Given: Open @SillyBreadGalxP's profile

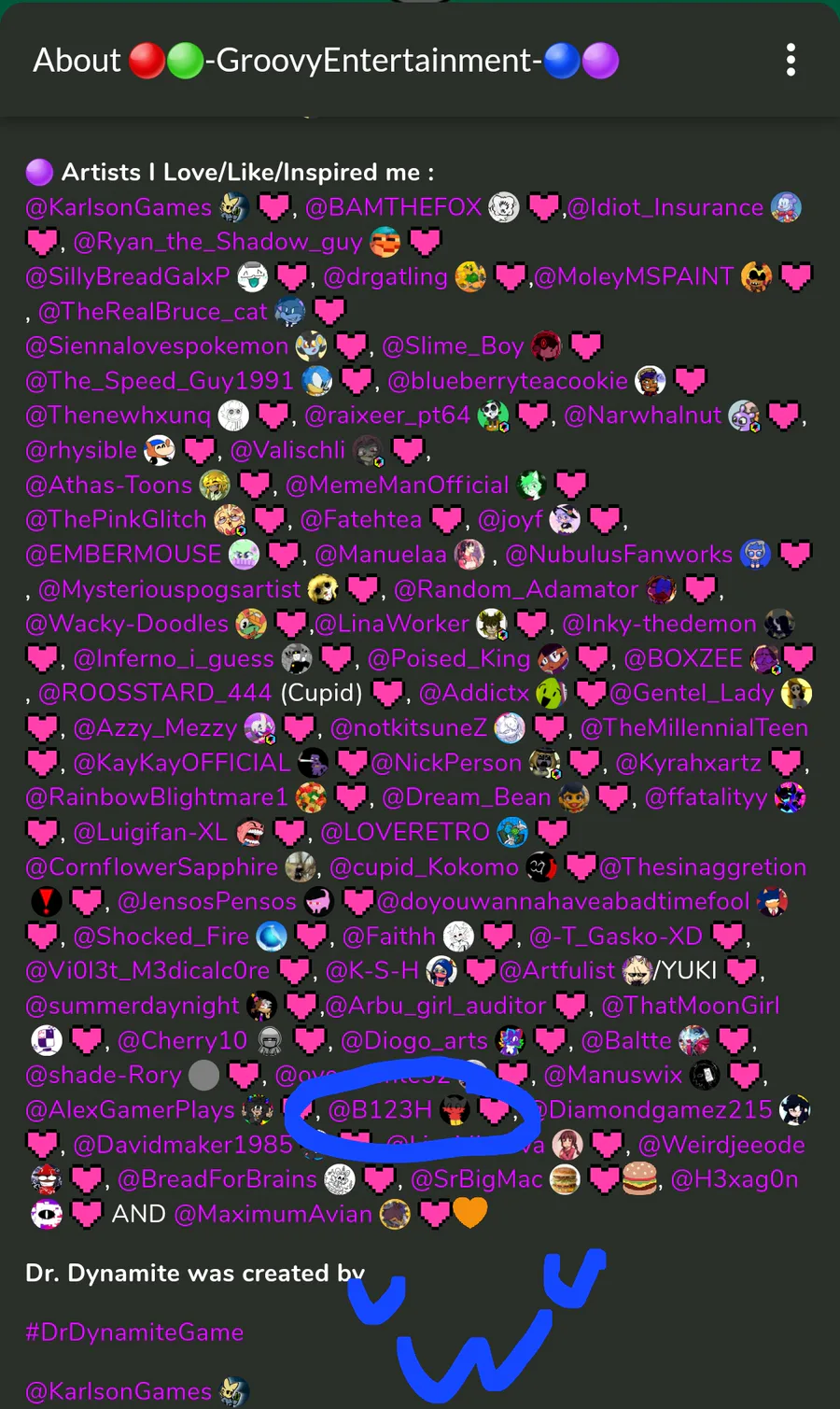Looking at the screenshot, I should (128, 277).
